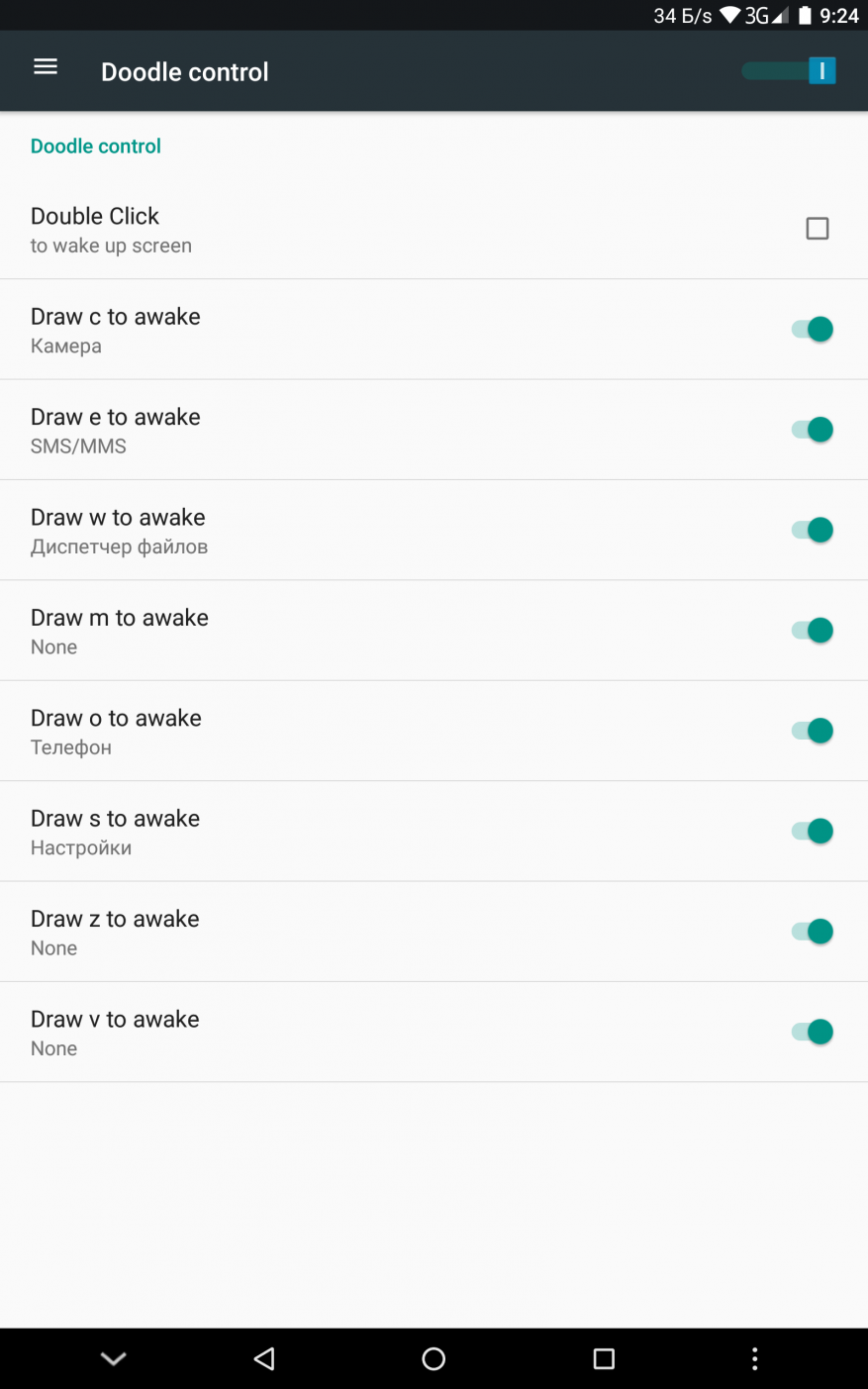Viewport: 868px width, 1389px height.
Task: Turn off the Doodle control master switch
Action: point(790,71)
